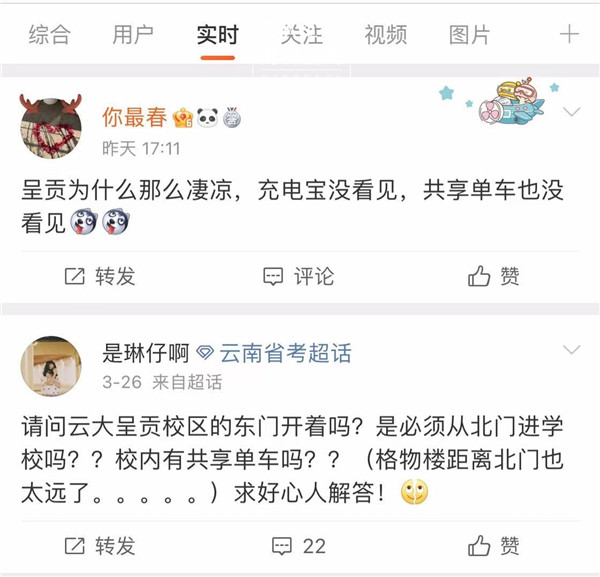Repost 是琳仔啊's post via 转发

tap(100, 545)
